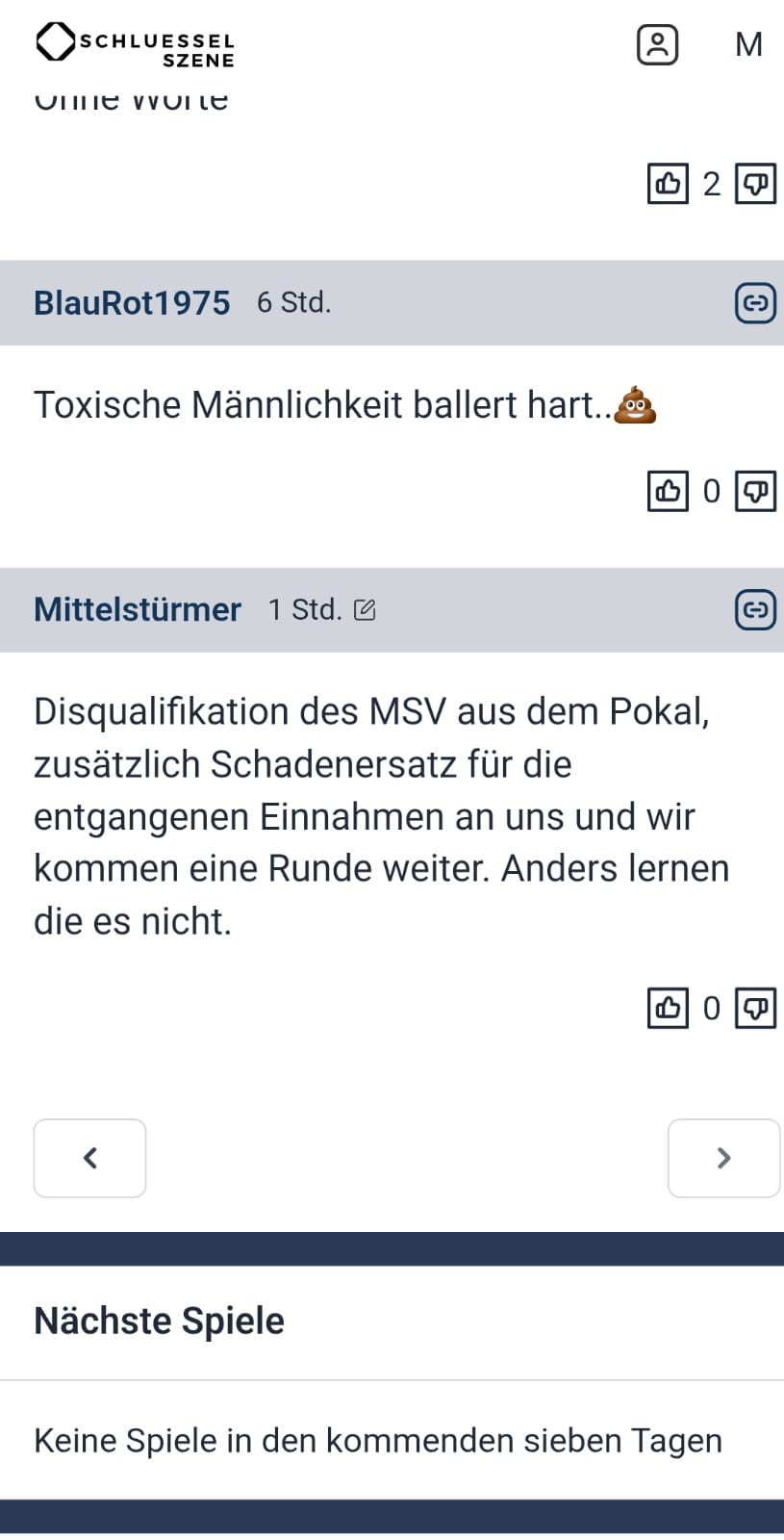784x1540 pixels.
Task: Dislike the comment with 2 votes
Action: point(755,183)
